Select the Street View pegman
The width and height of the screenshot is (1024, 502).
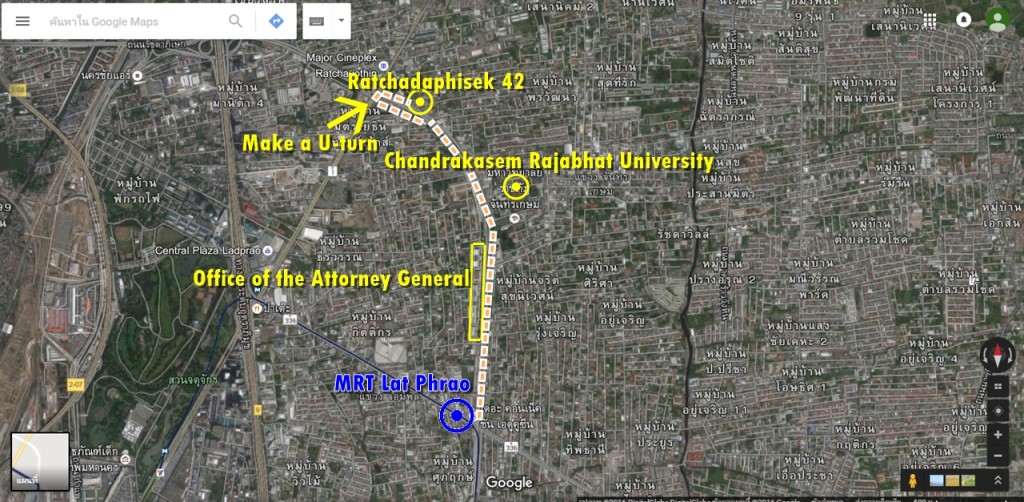point(912,481)
